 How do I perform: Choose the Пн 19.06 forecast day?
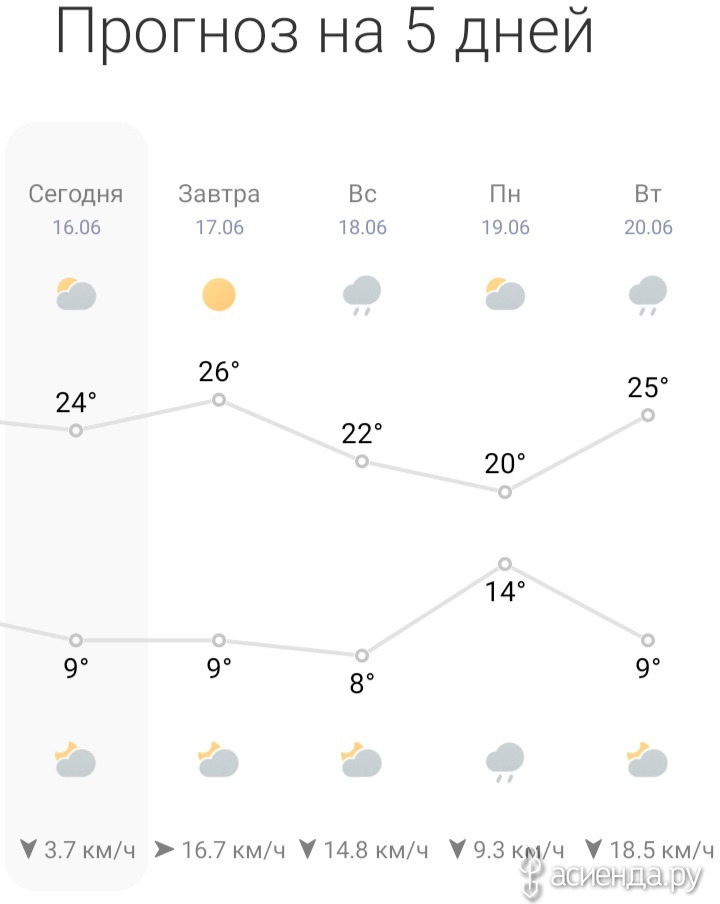click(505, 208)
